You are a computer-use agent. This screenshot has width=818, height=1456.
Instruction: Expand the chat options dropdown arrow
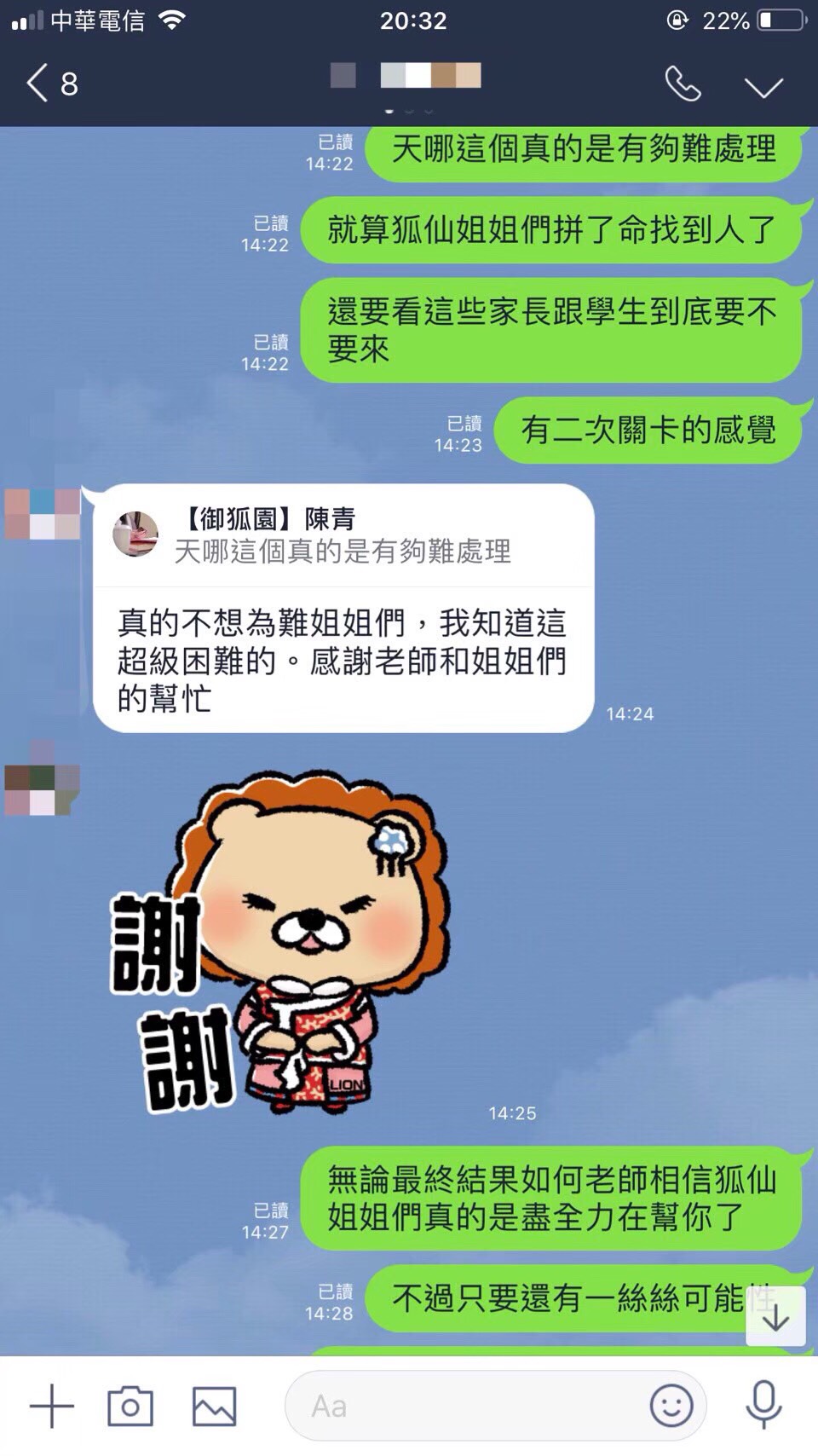[x=763, y=85]
